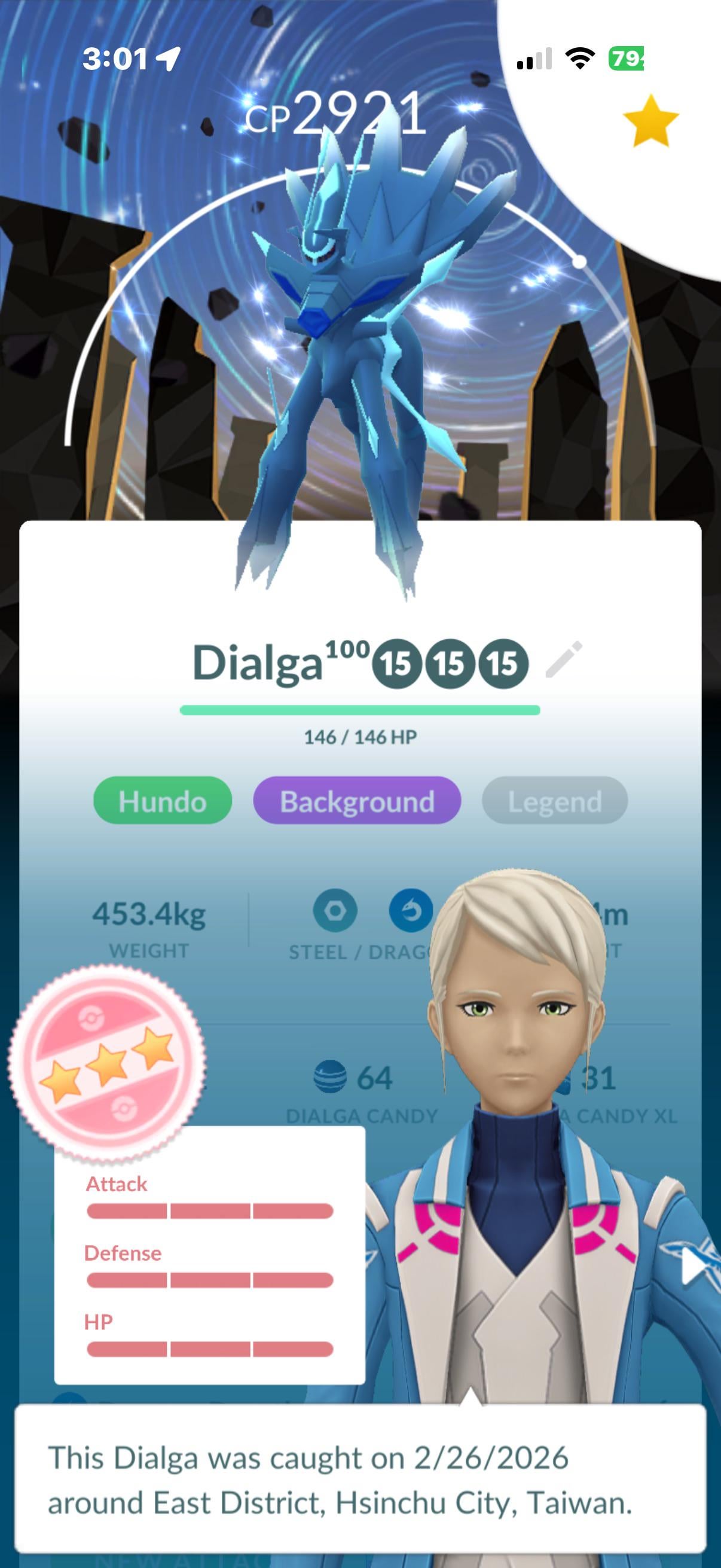This screenshot has height=1568, width=721.
Task: Toggle the favorite star
Action: click(650, 121)
